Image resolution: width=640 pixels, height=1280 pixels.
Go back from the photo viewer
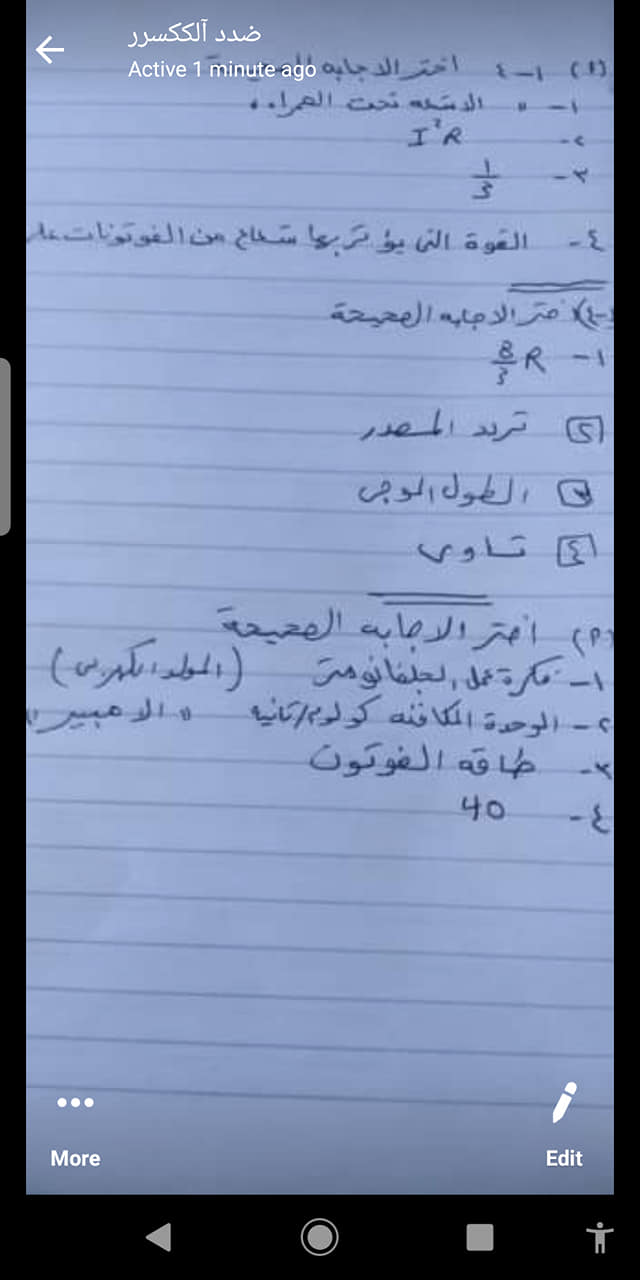50,50
